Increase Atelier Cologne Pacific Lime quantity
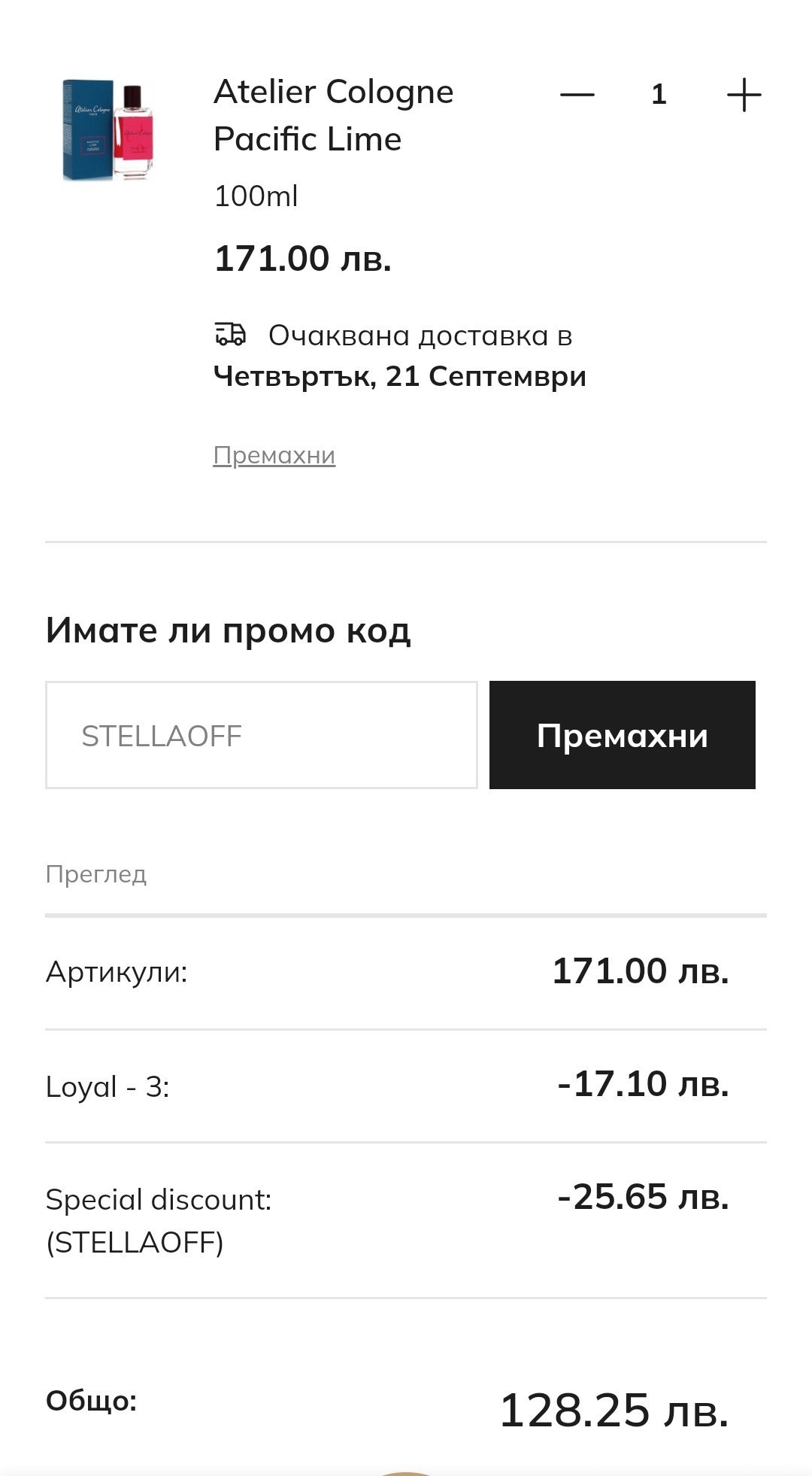This screenshot has width=812, height=1476. pyautogui.click(x=744, y=95)
